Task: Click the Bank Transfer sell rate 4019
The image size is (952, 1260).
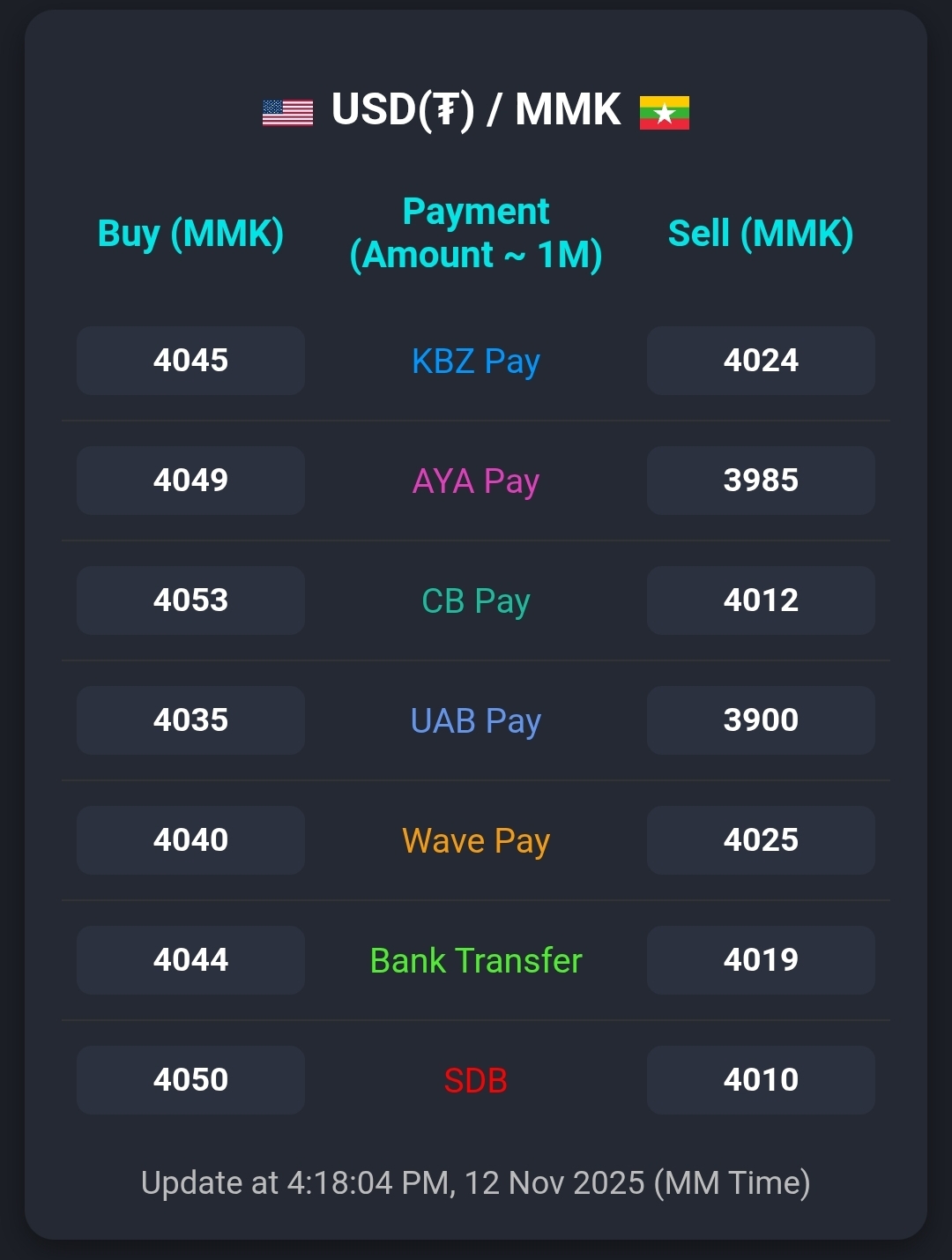Action: click(761, 960)
